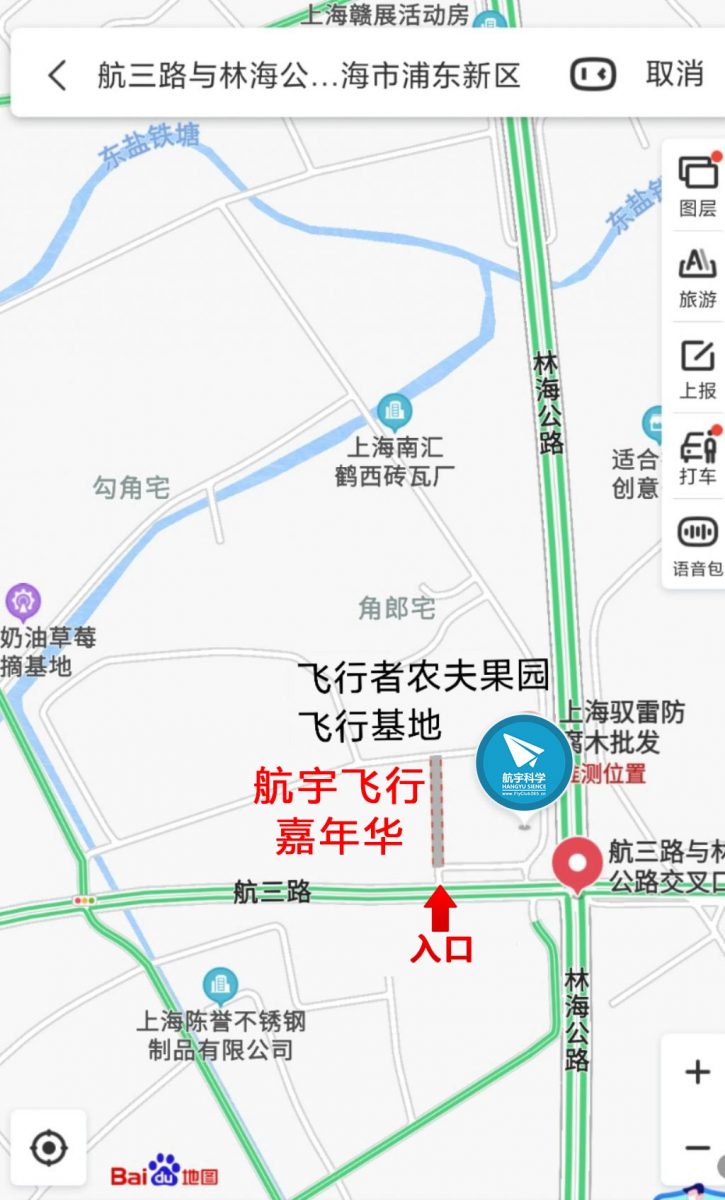Go back from the search result
The height and width of the screenshot is (1200, 725).
pyautogui.click(x=57, y=75)
